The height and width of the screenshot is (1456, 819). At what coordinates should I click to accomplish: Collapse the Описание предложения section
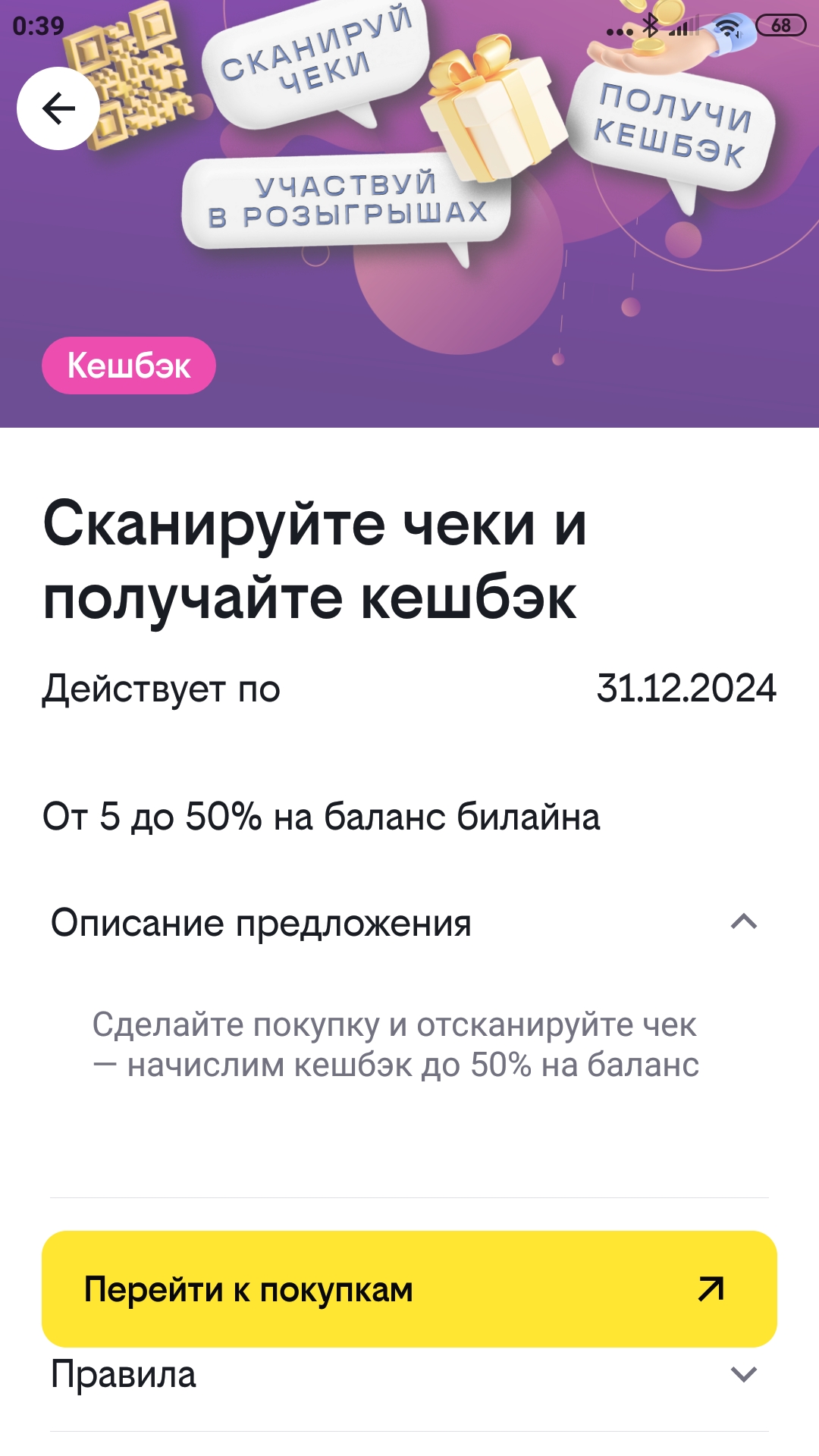pos(409,922)
